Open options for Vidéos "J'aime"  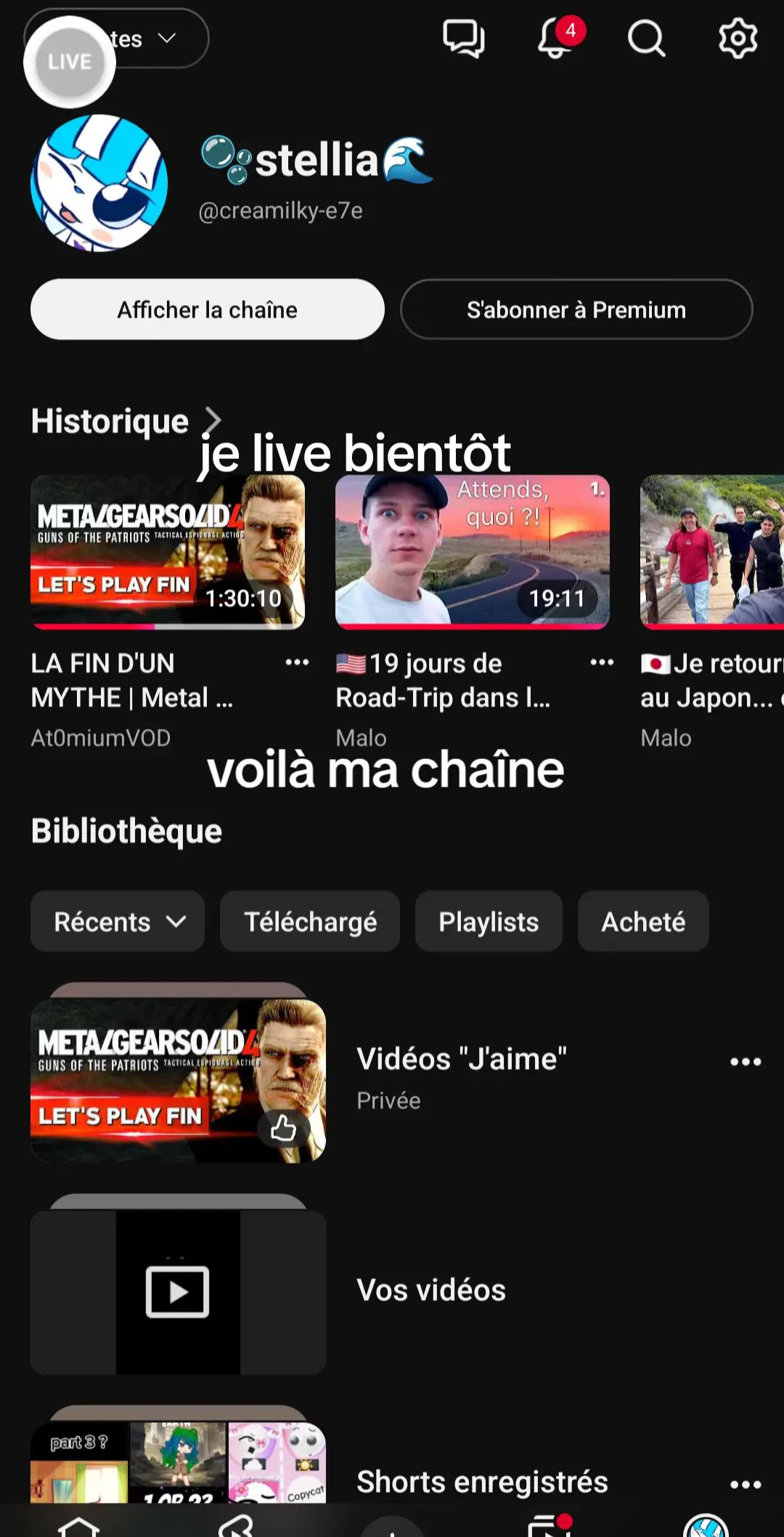click(746, 1062)
